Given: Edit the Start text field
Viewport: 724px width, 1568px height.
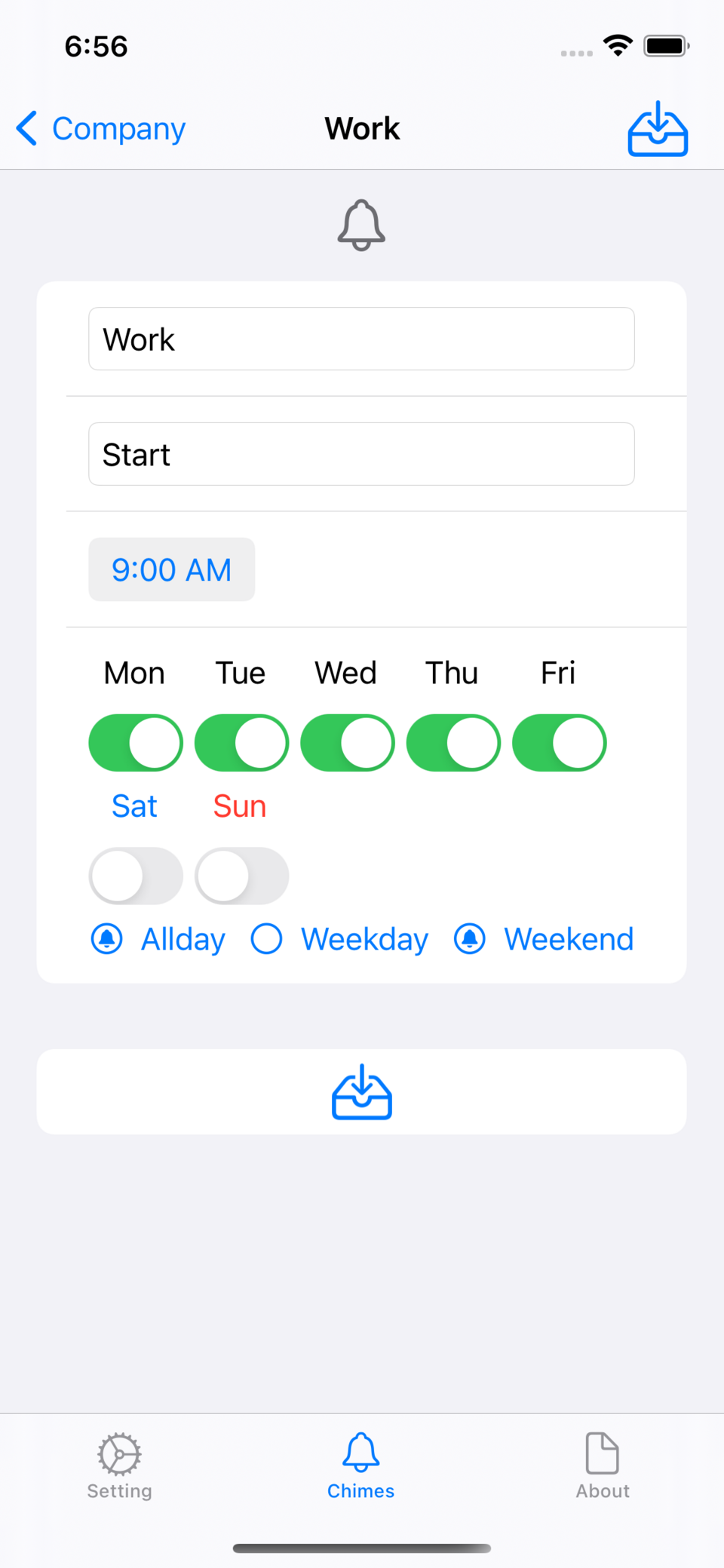Looking at the screenshot, I should 361,454.
